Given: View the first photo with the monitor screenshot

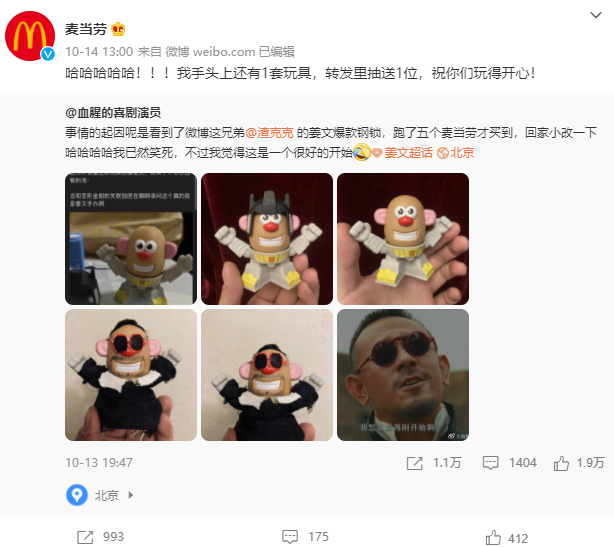Looking at the screenshot, I should point(130,240).
